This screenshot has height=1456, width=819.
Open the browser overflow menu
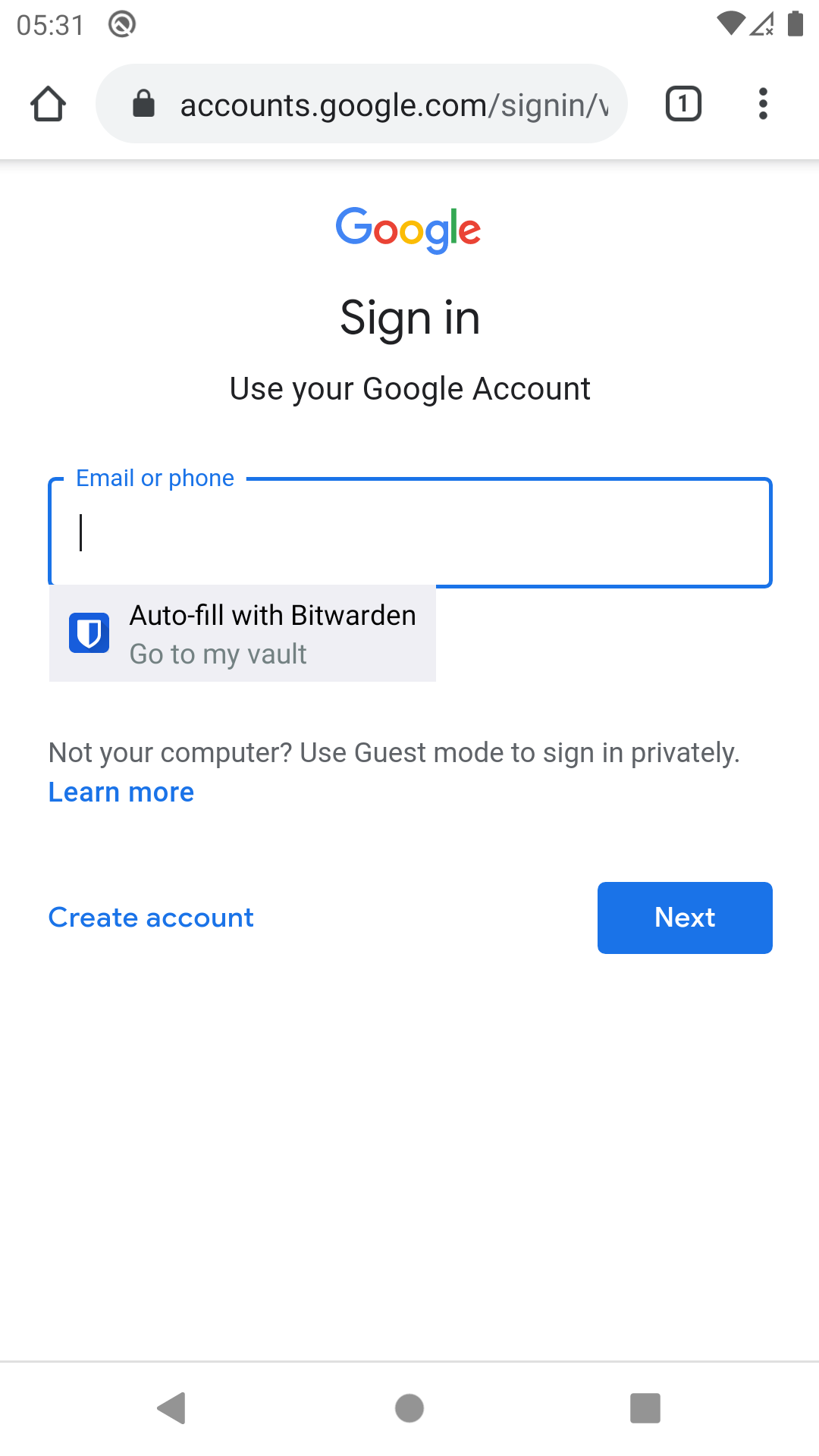tap(763, 104)
